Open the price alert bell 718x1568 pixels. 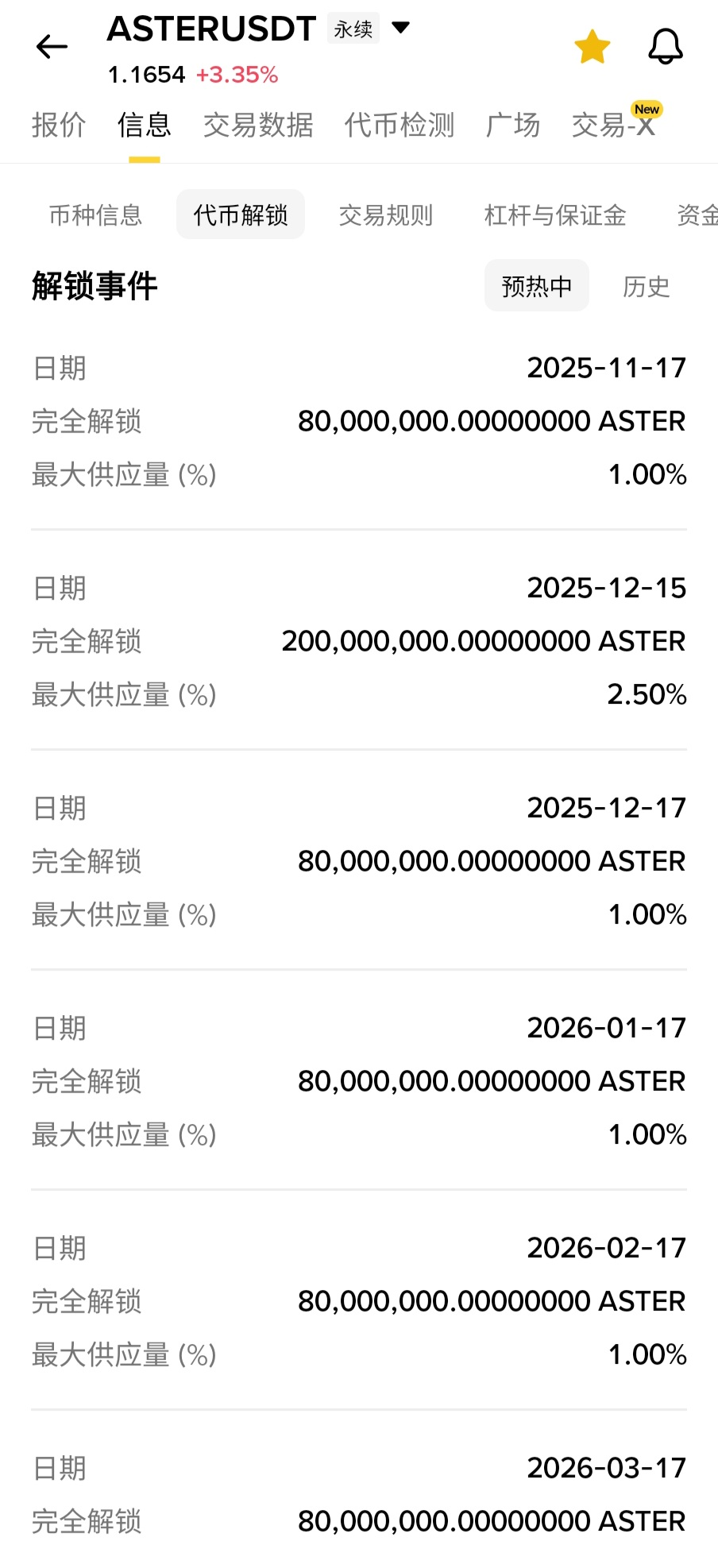(666, 47)
